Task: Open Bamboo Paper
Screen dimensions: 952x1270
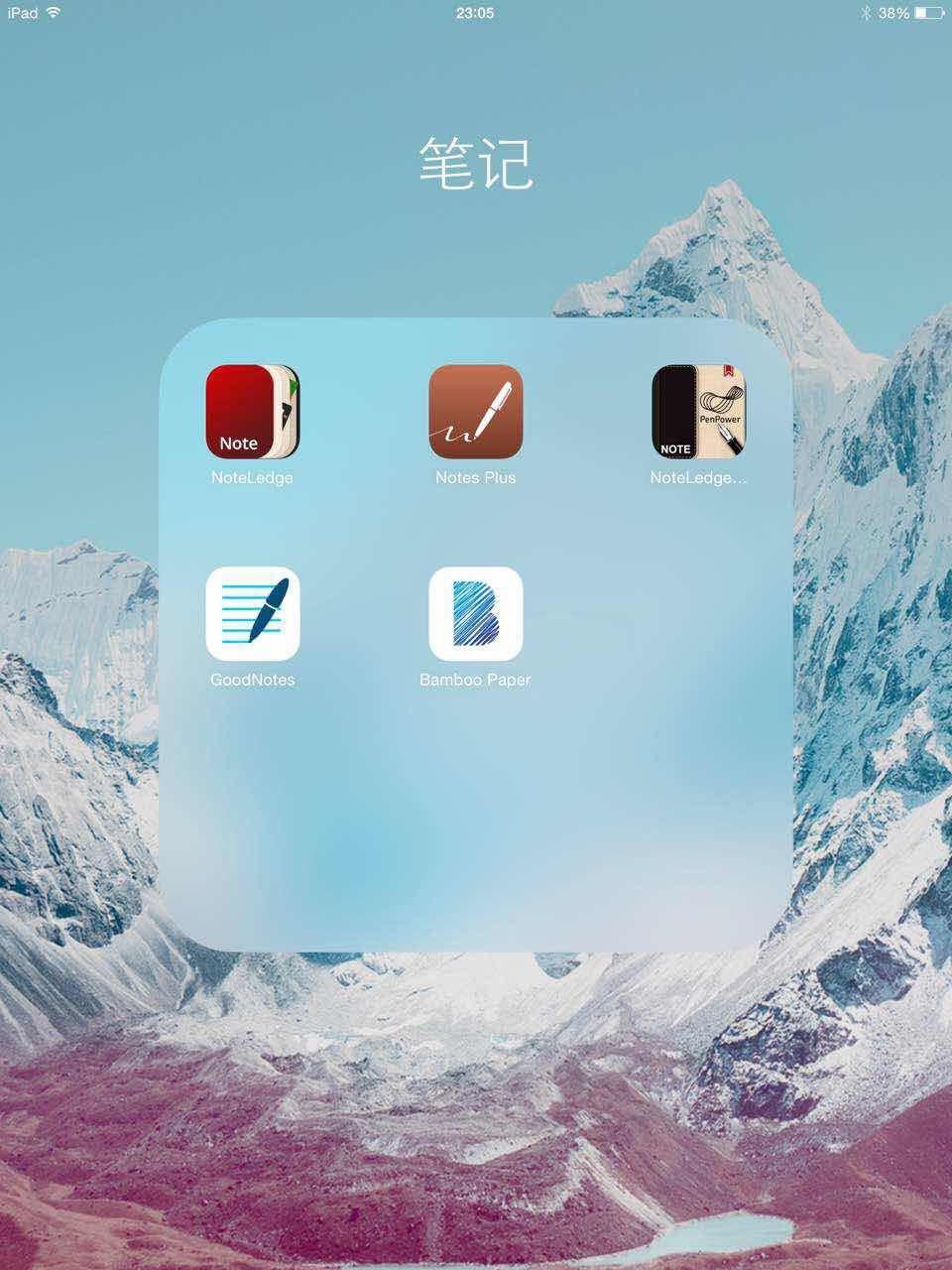Action: pyautogui.click(x=475, y=614)
